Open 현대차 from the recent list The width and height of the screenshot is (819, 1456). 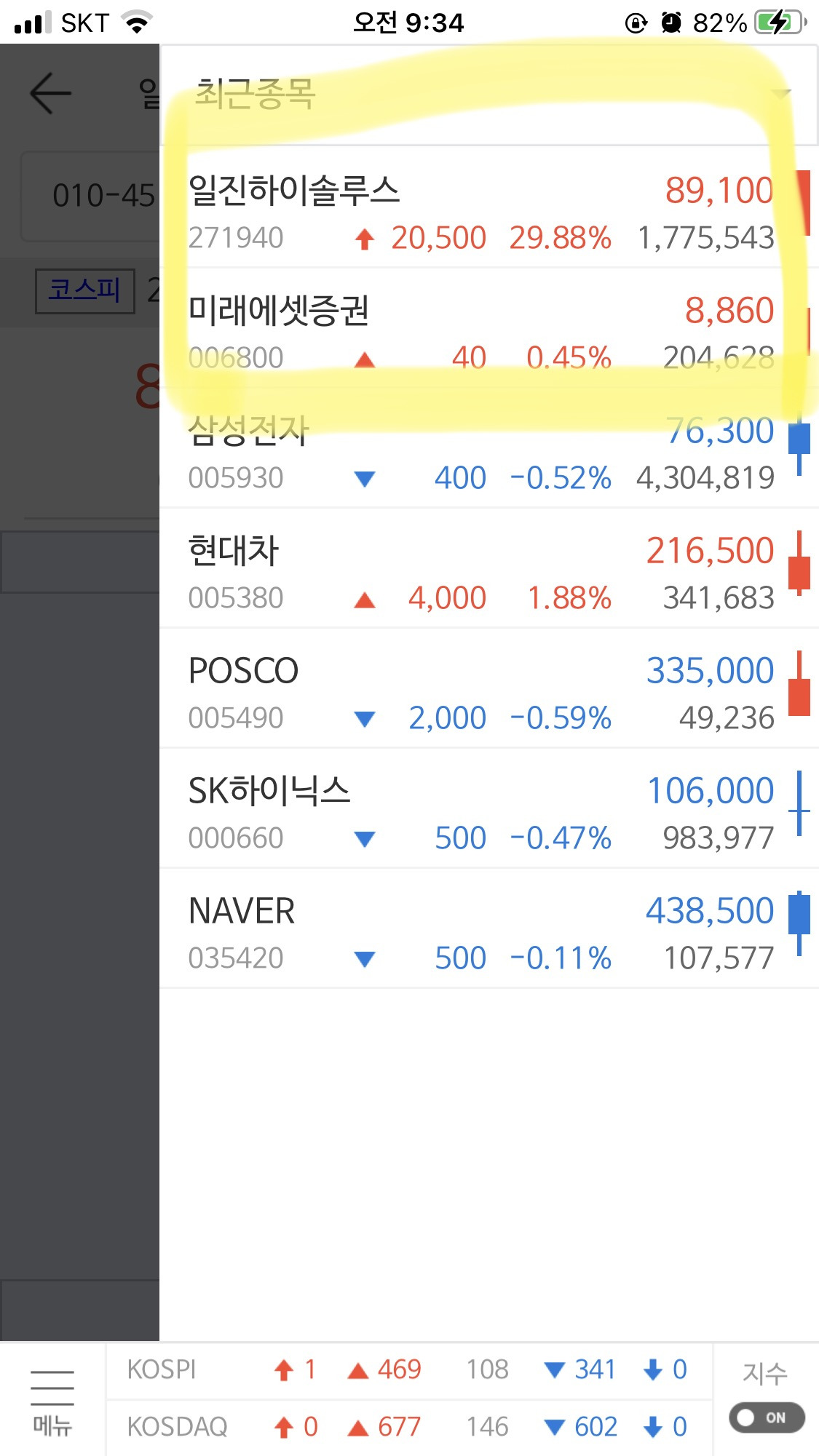[488, 568]
